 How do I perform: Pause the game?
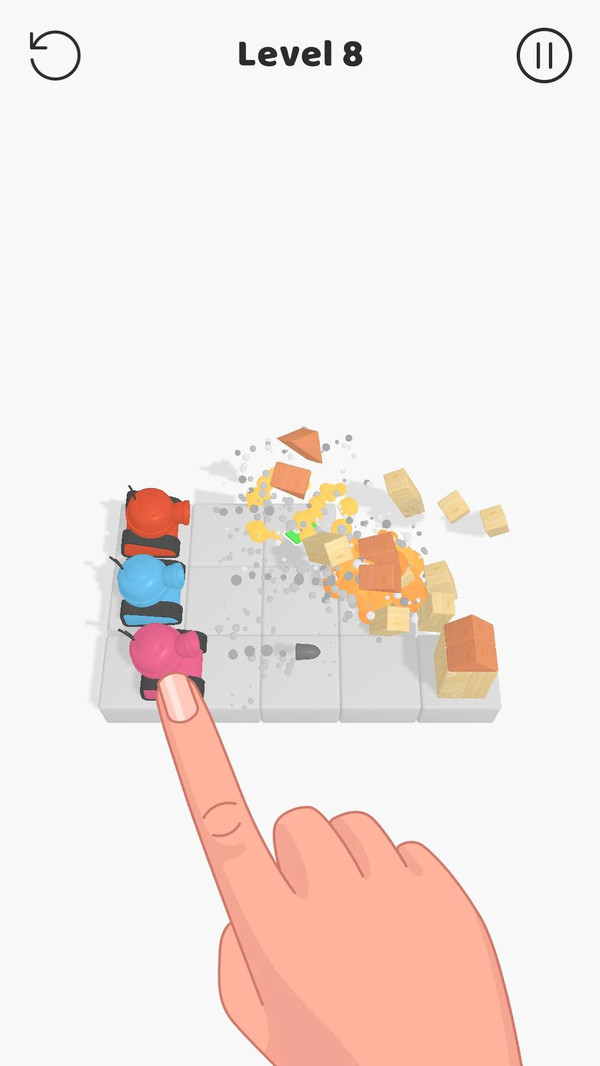click(x=544, y=55)
